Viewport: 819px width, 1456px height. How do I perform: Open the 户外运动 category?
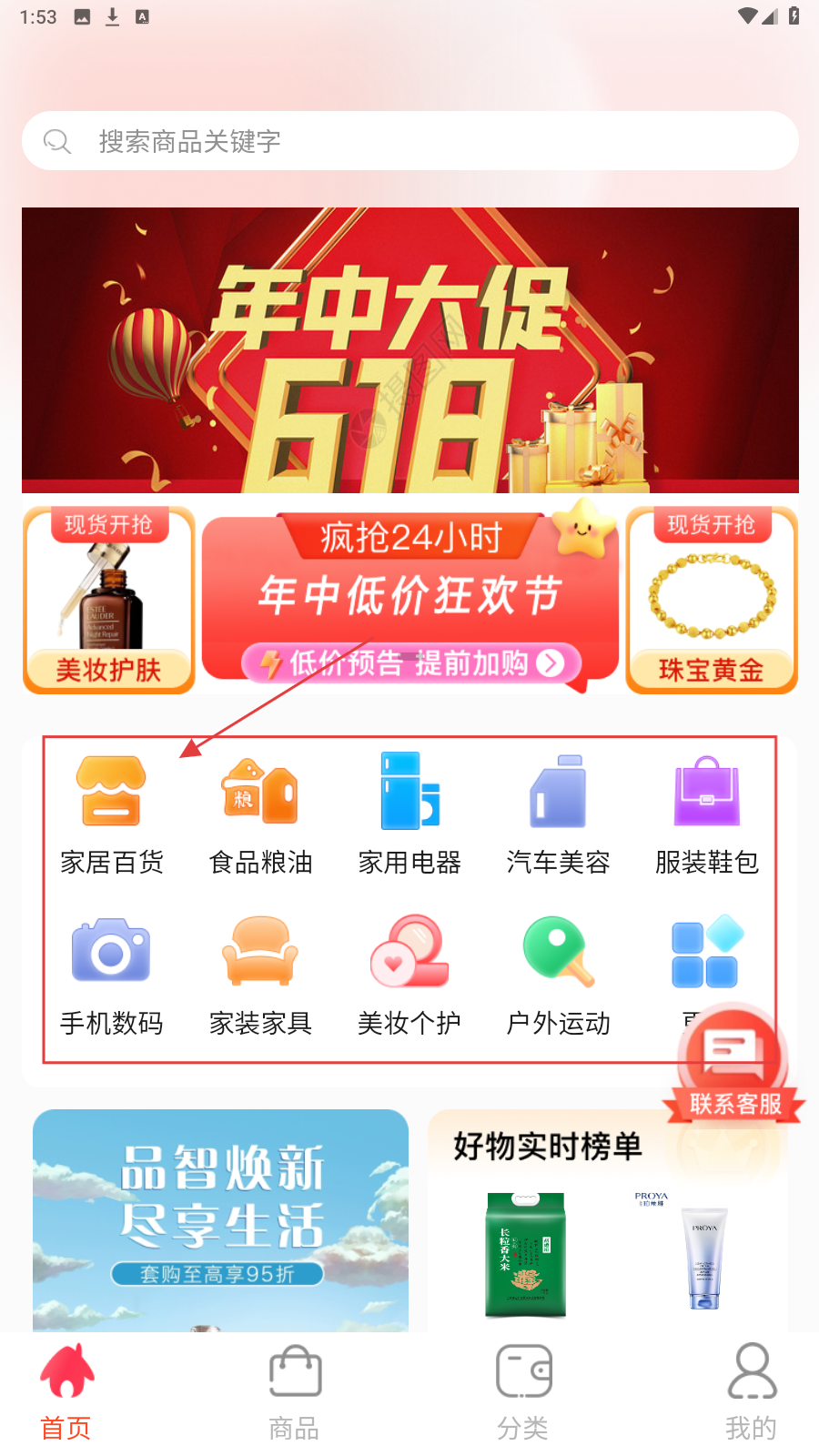tap(558, 976)
